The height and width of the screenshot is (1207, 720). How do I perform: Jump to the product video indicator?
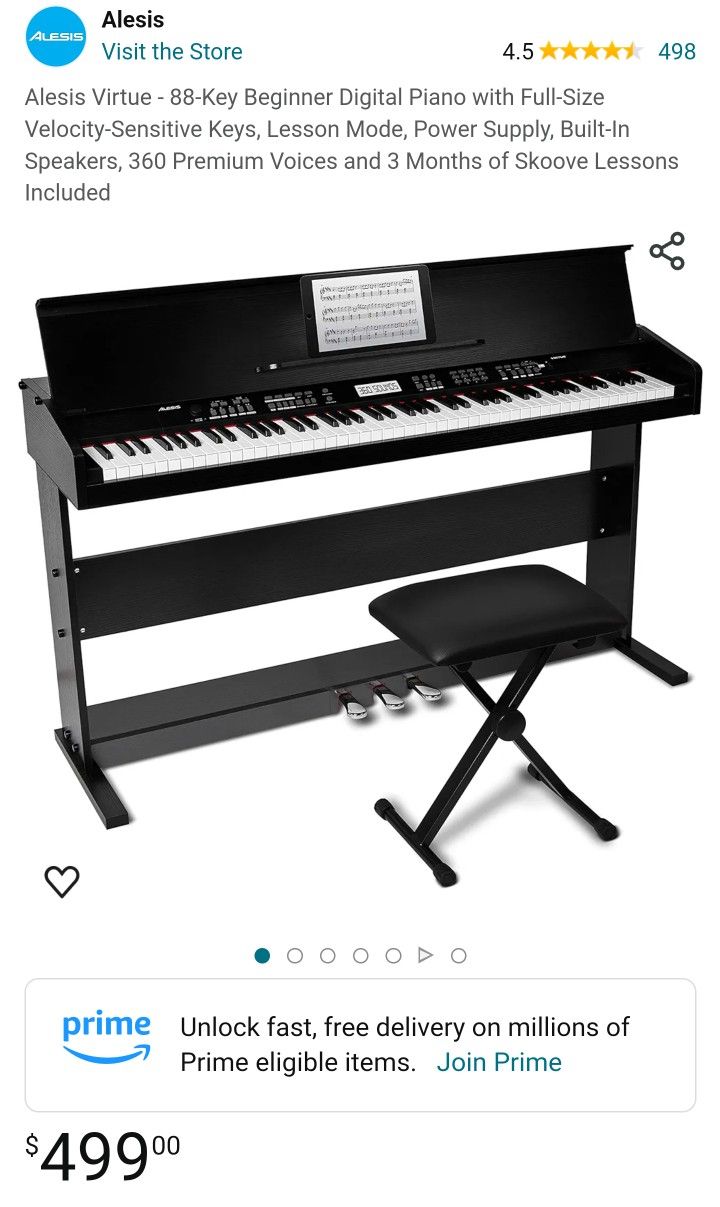[425, 956]
